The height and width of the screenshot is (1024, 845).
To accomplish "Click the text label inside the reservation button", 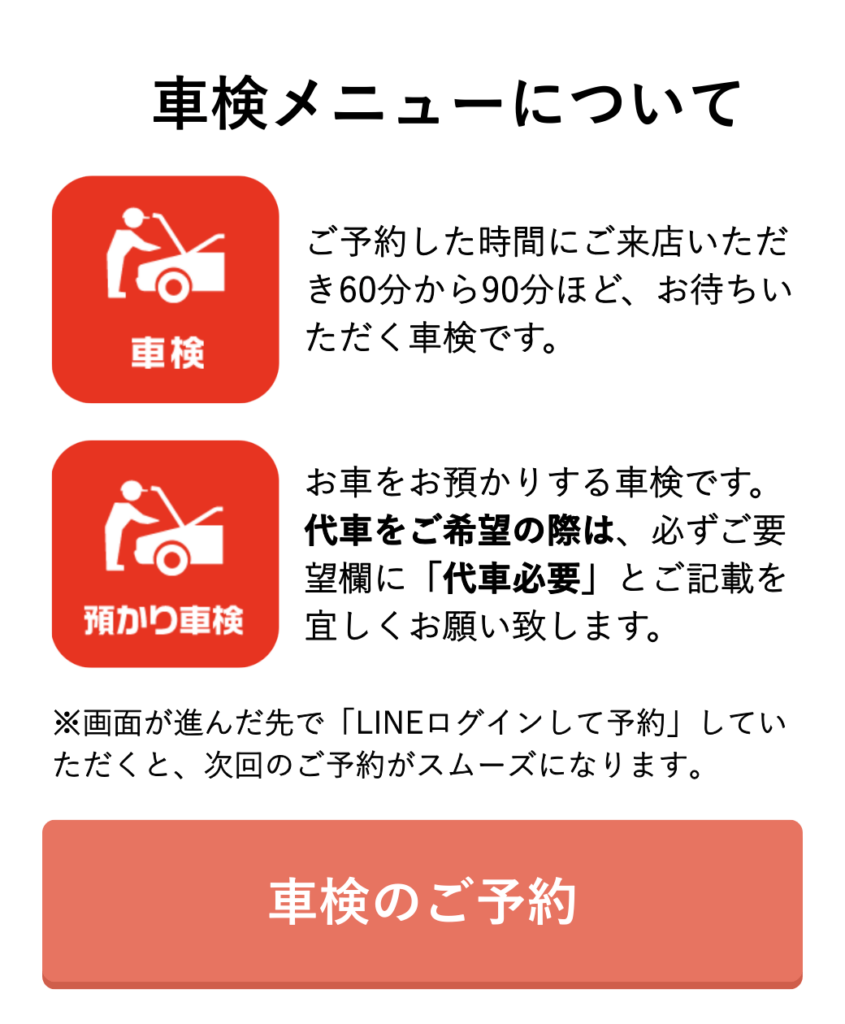I will (x=422, y=900).
